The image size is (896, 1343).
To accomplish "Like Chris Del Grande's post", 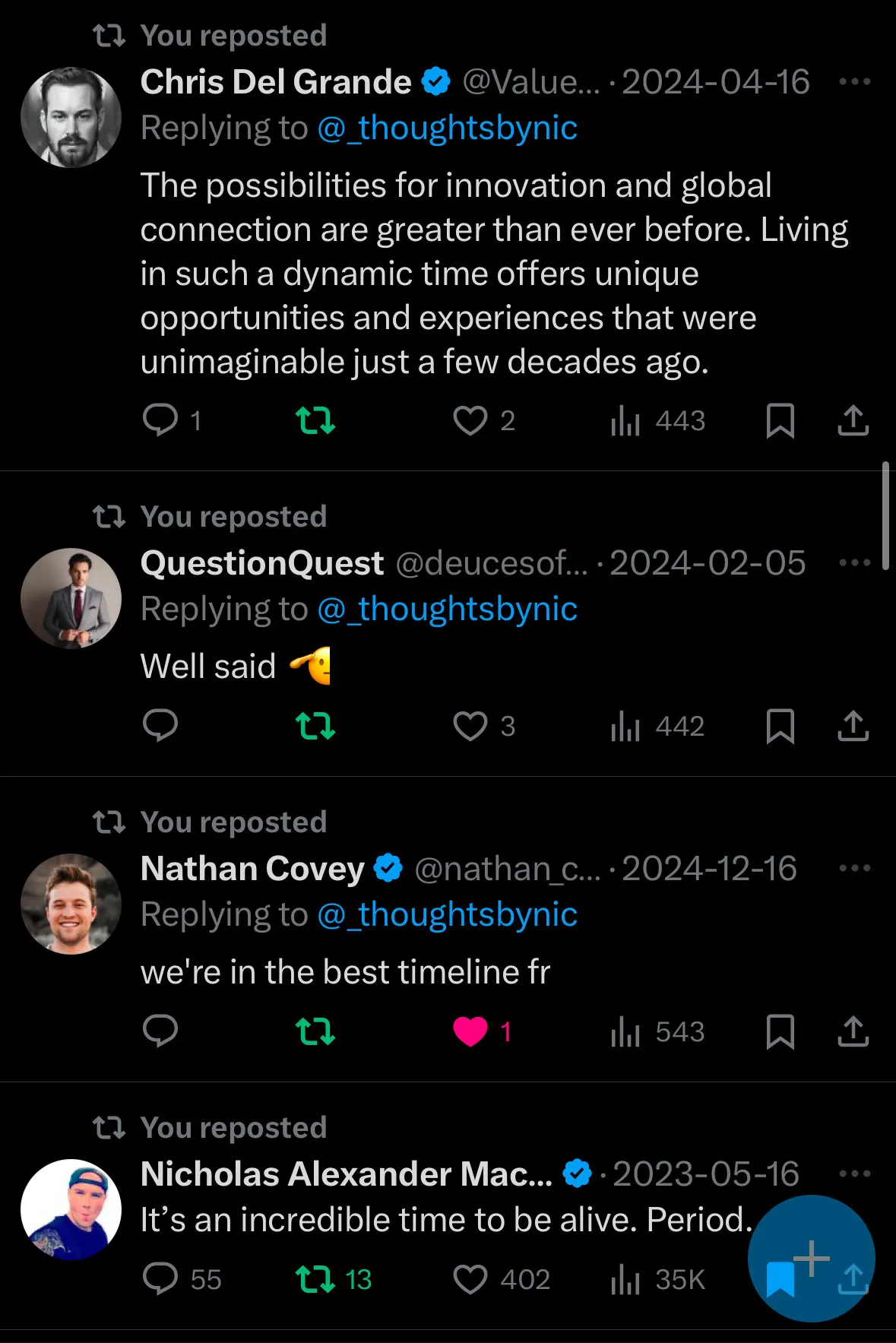I will pos(470,420).
